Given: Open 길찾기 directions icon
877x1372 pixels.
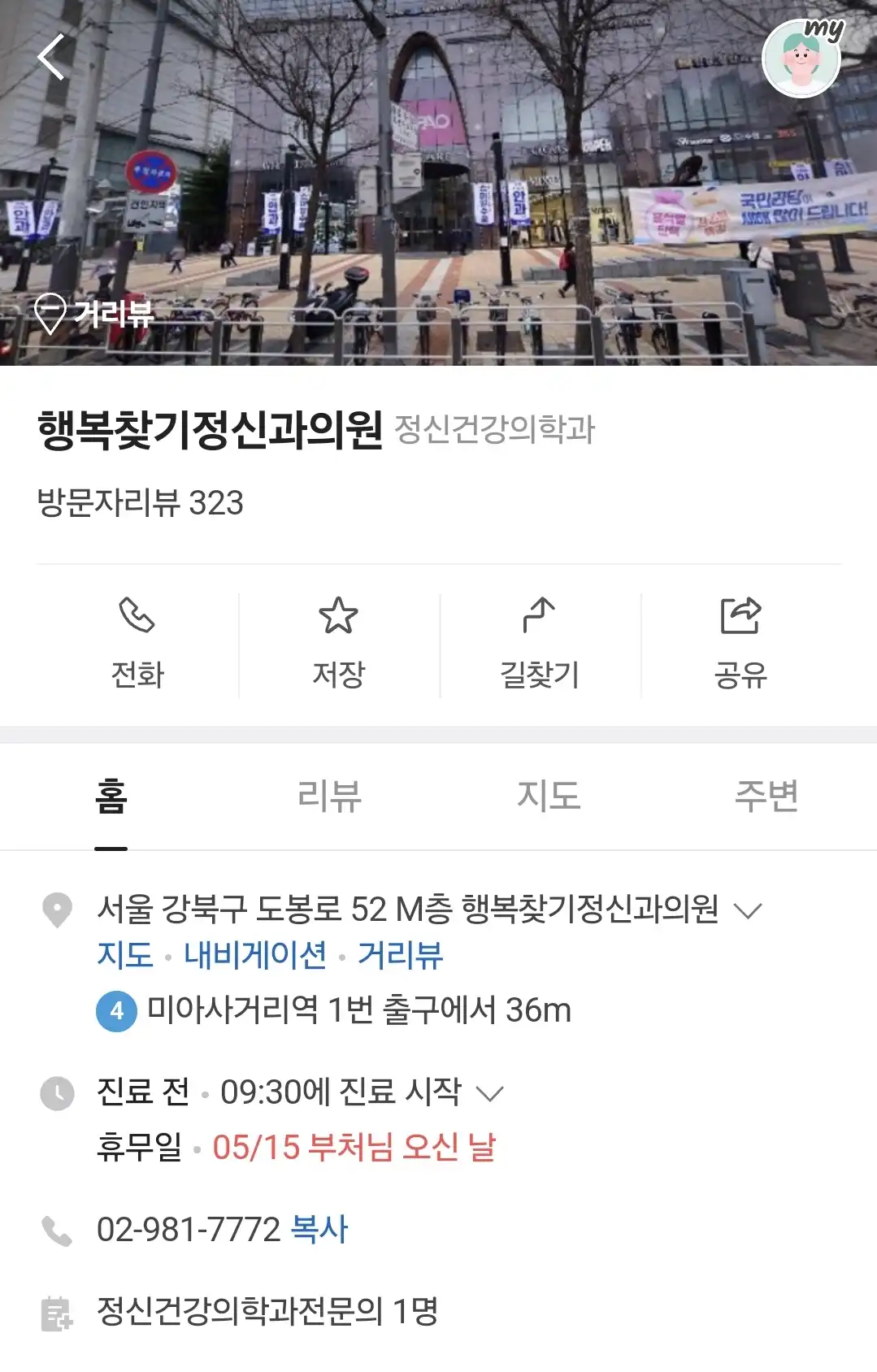Looking at the screenshot, I should click(x=539, y=615).
